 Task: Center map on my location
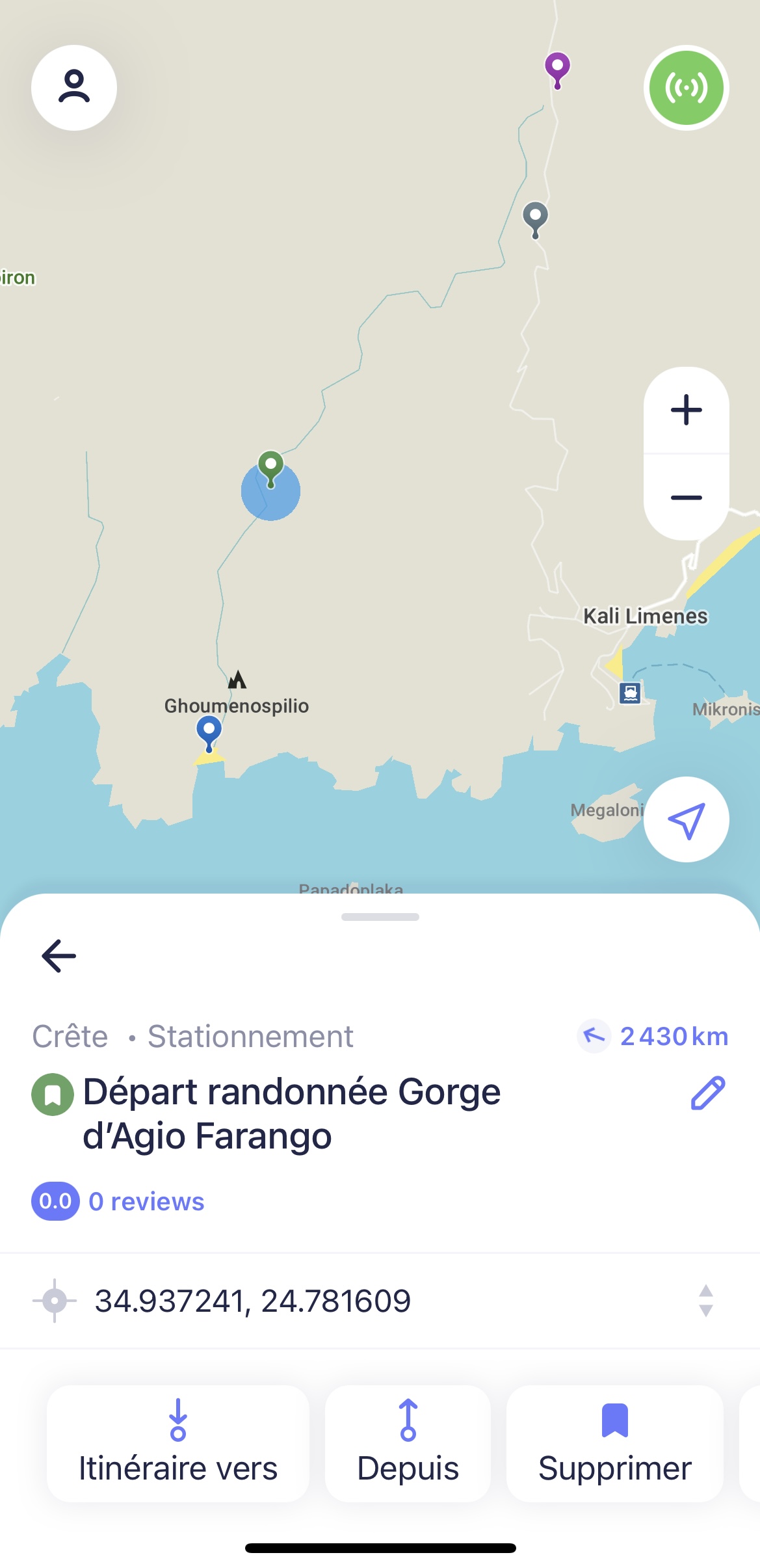(x=686, y=819)
